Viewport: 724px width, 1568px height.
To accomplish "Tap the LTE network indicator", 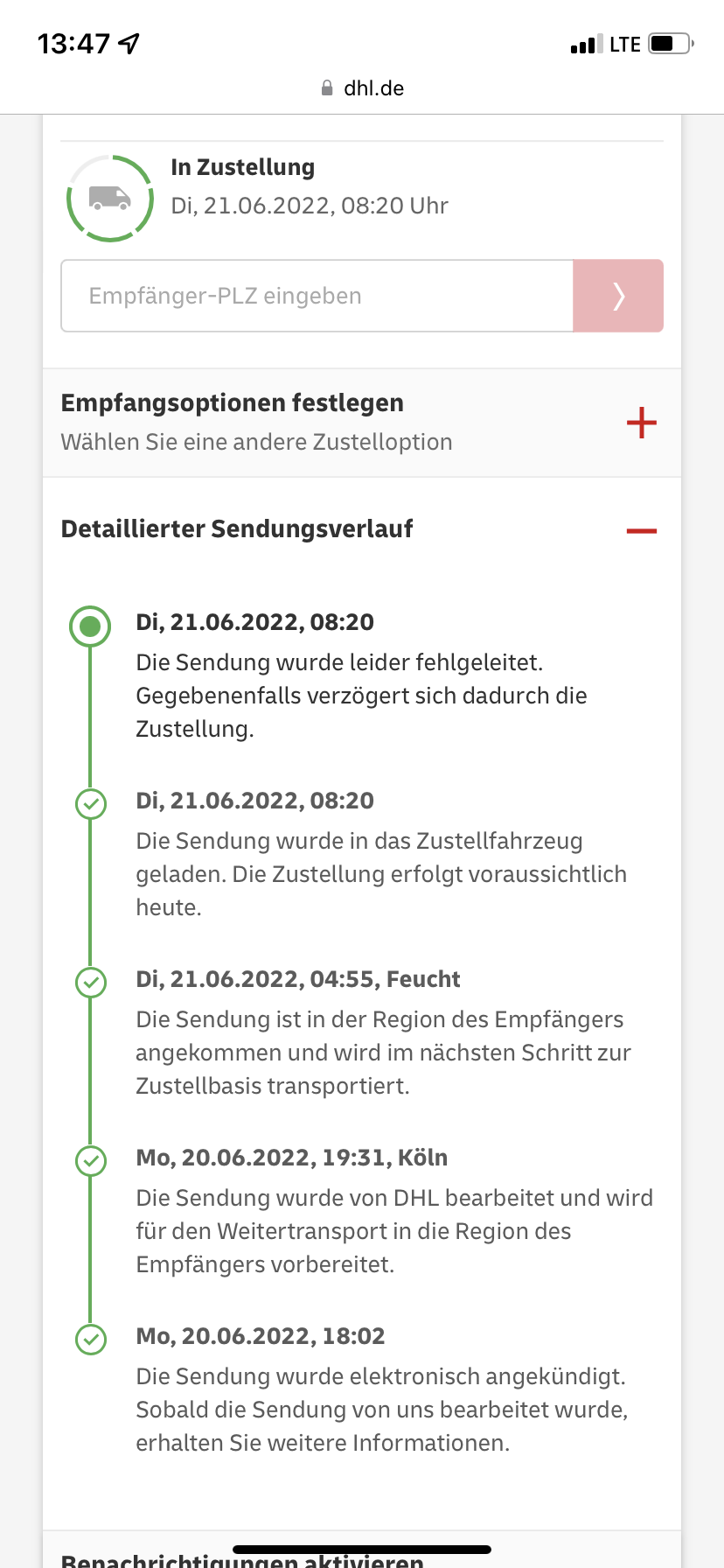I will click(x=623, y=42).
